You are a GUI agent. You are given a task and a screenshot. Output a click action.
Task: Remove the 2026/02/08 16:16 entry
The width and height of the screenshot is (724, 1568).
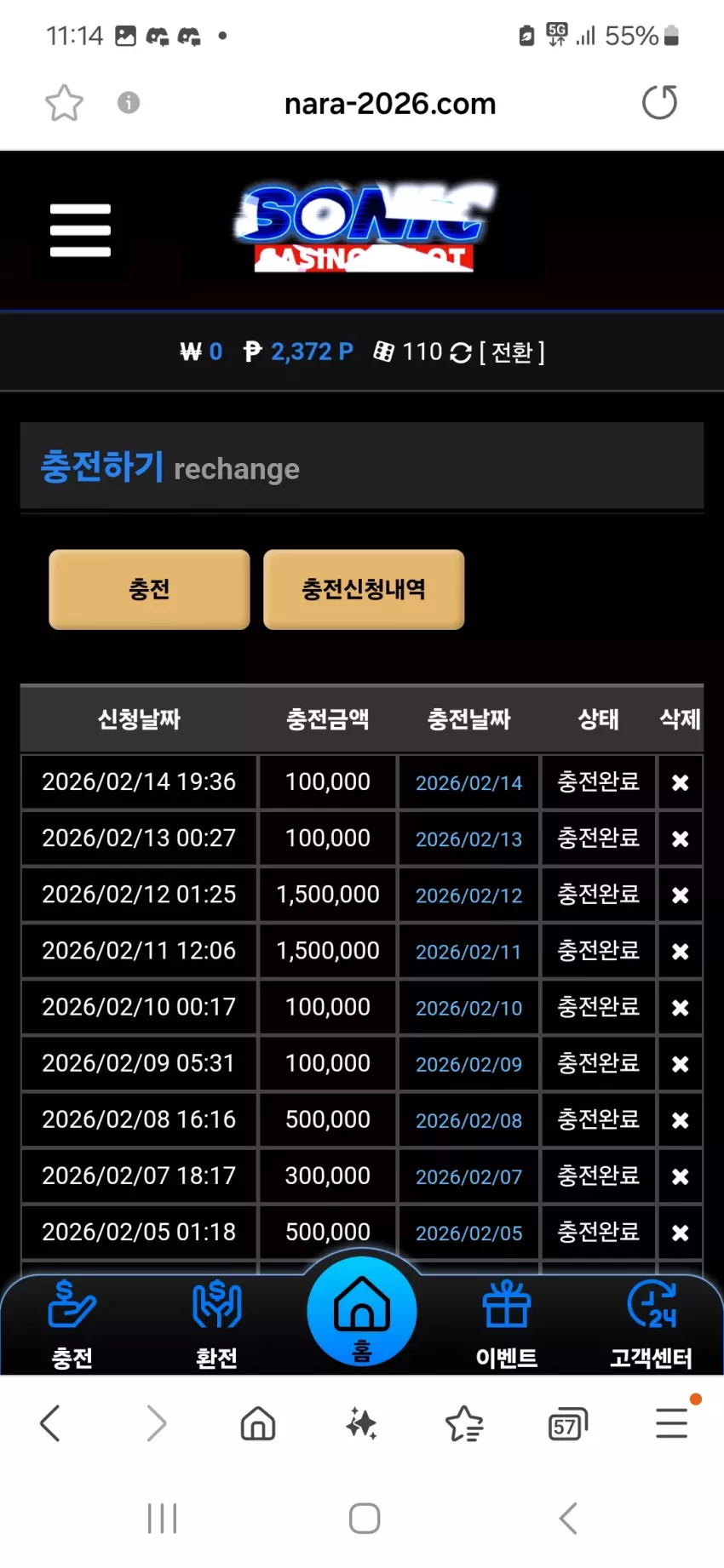pos(680,1119)
